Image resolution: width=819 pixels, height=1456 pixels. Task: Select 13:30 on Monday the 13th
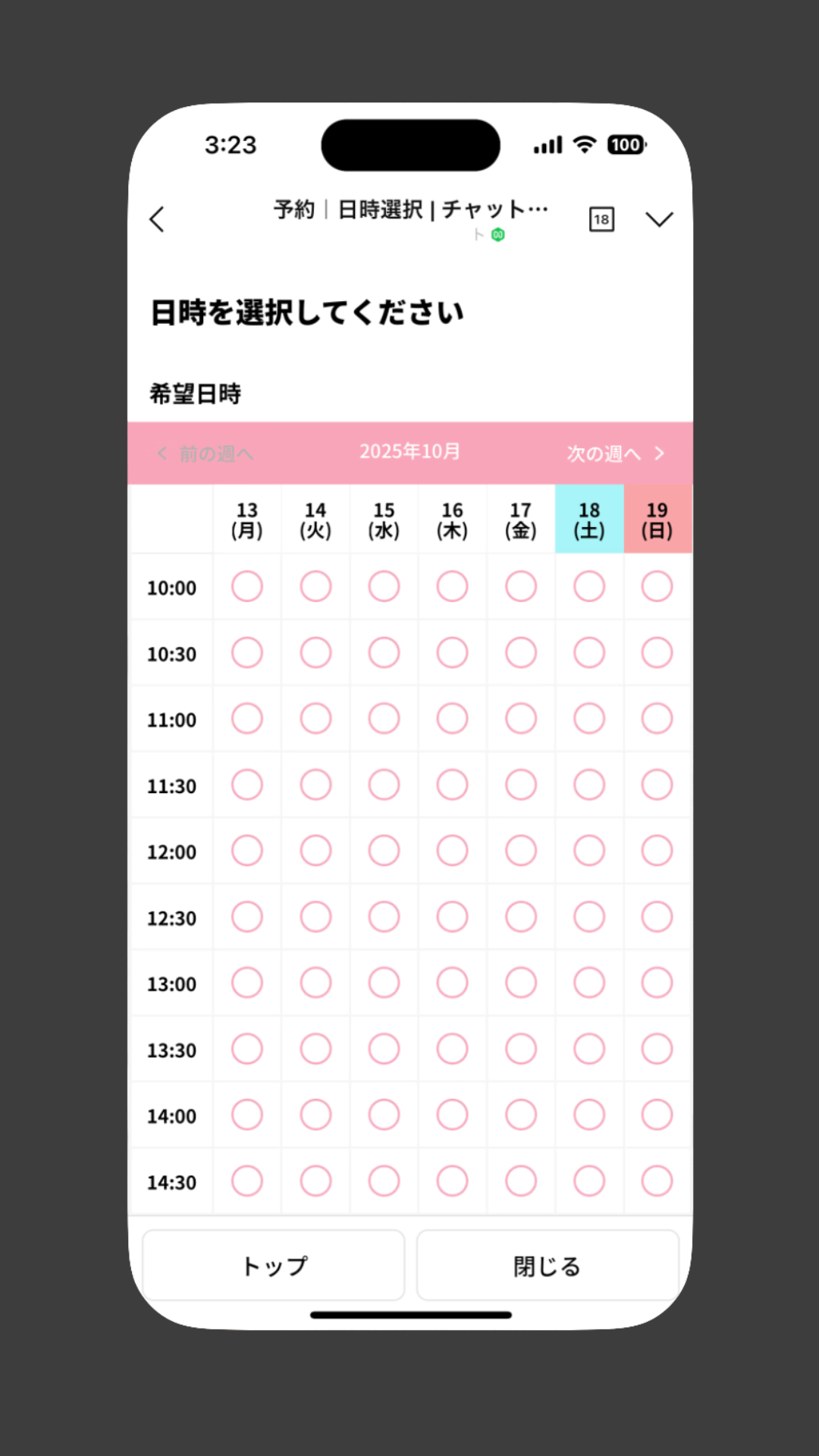coord(247,1049)
